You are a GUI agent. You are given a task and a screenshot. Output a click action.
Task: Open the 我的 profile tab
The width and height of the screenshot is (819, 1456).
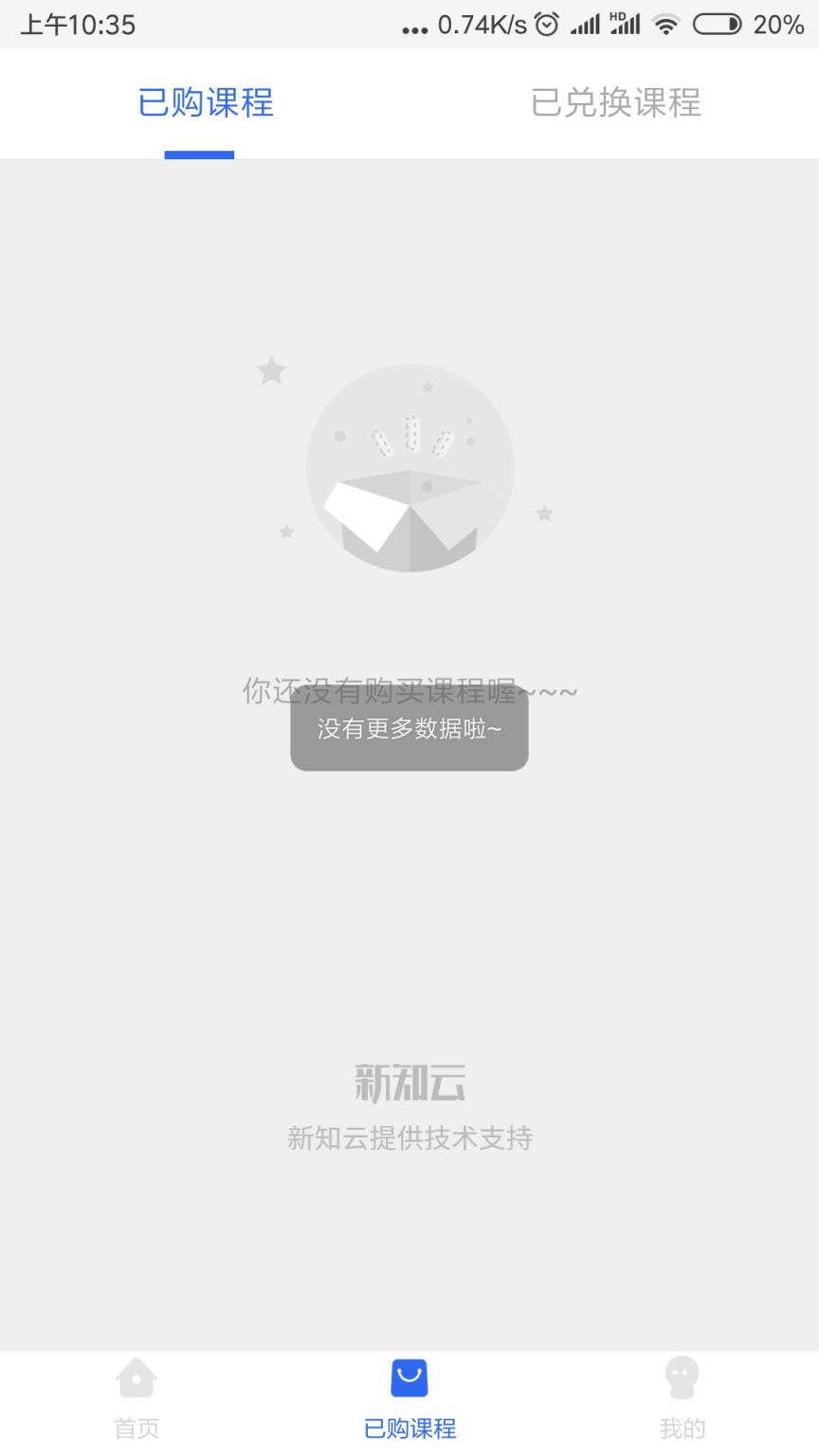(x=682, y=1398)
